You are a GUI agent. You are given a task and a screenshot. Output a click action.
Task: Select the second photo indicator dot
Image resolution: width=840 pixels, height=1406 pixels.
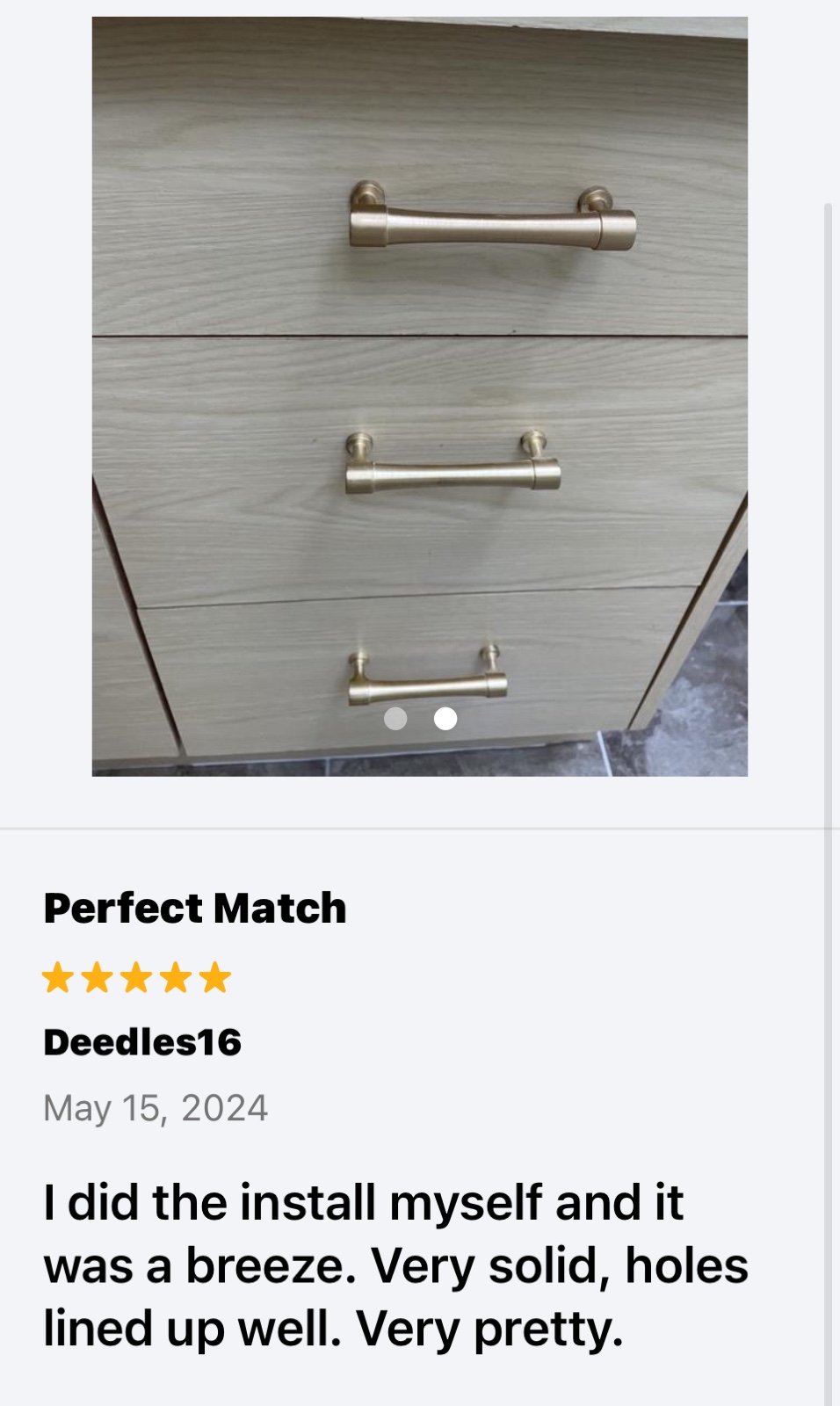coord(445,719)
